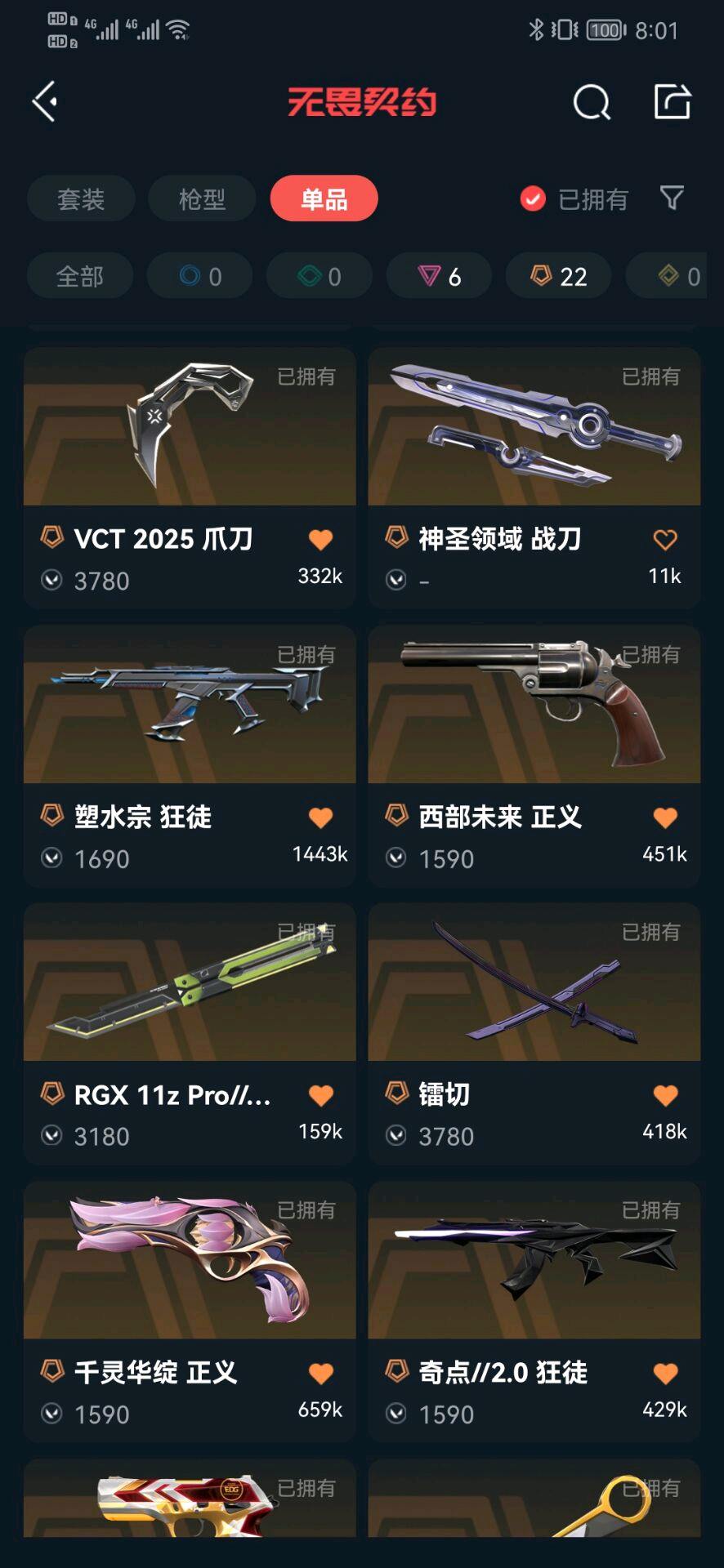Switch to the 枪型 tab

[202, 198]
